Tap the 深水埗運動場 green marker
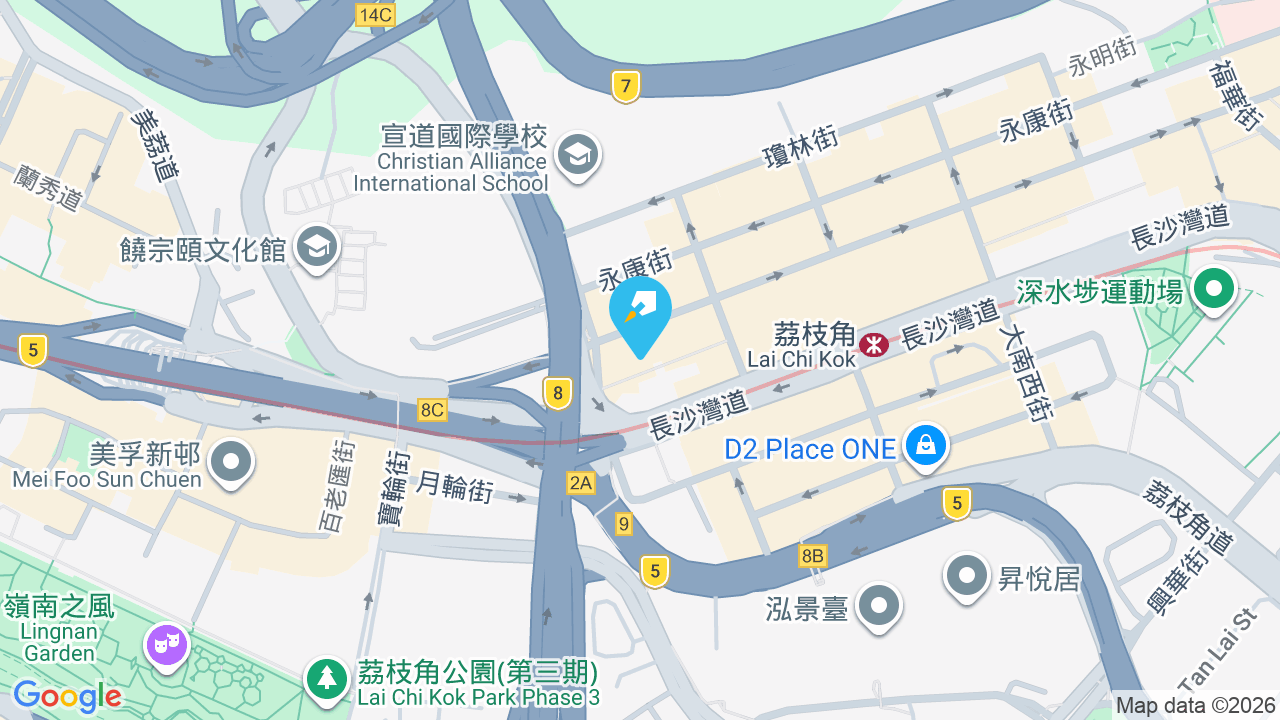This screenshot has width=1280, height=720. [x=1214, y=291]
